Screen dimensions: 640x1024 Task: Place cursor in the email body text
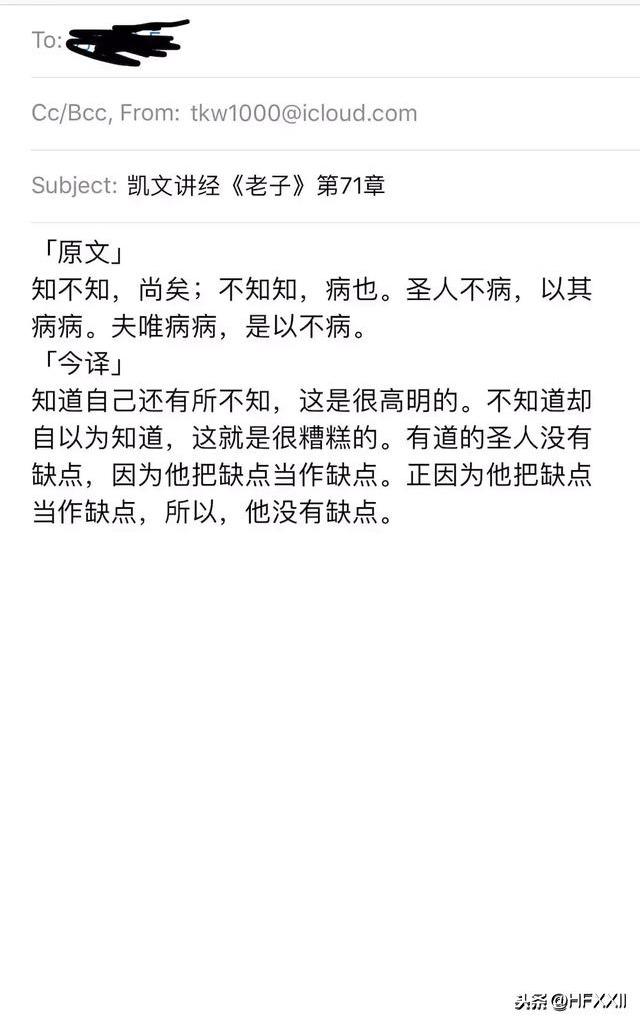pos(312,382)
